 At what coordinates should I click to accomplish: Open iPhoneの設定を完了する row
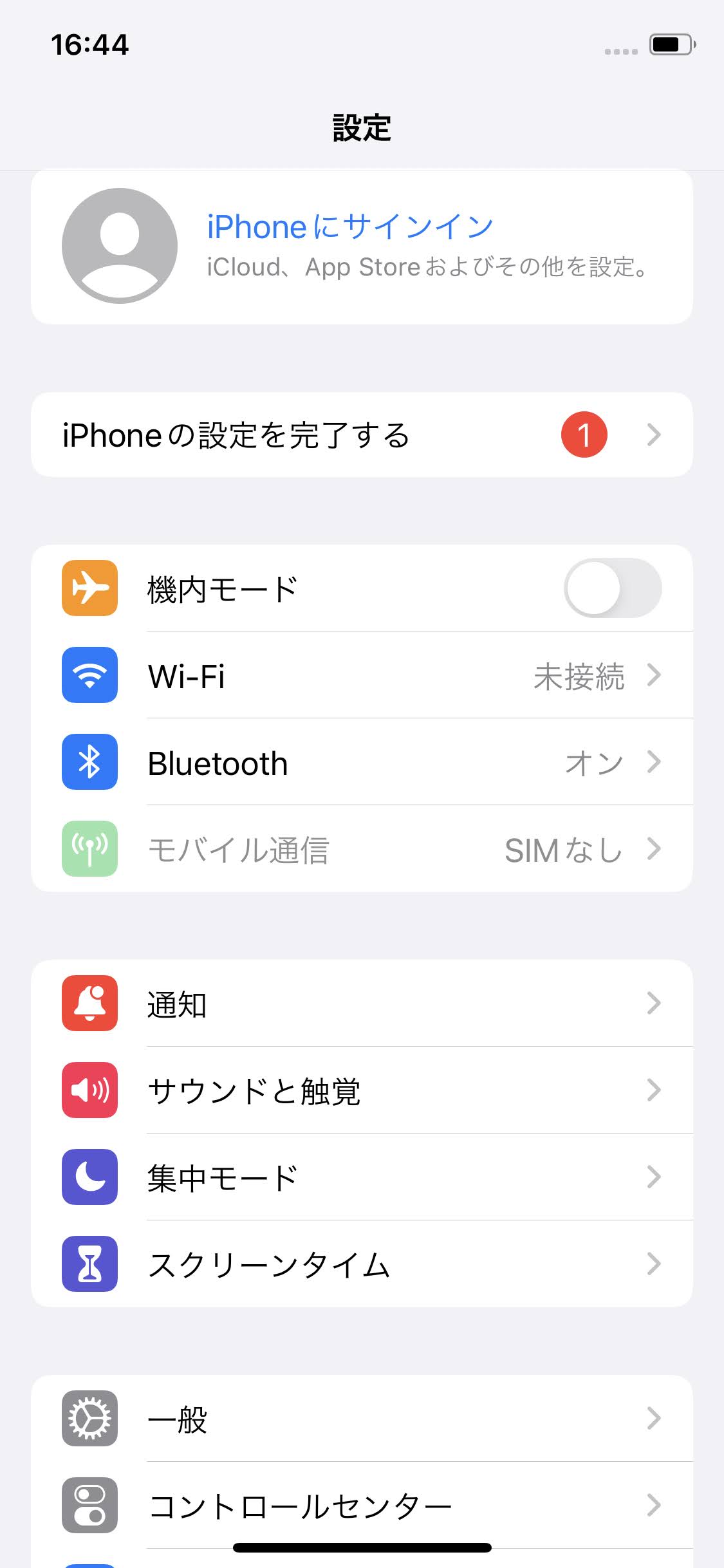(x=362, y=434)
